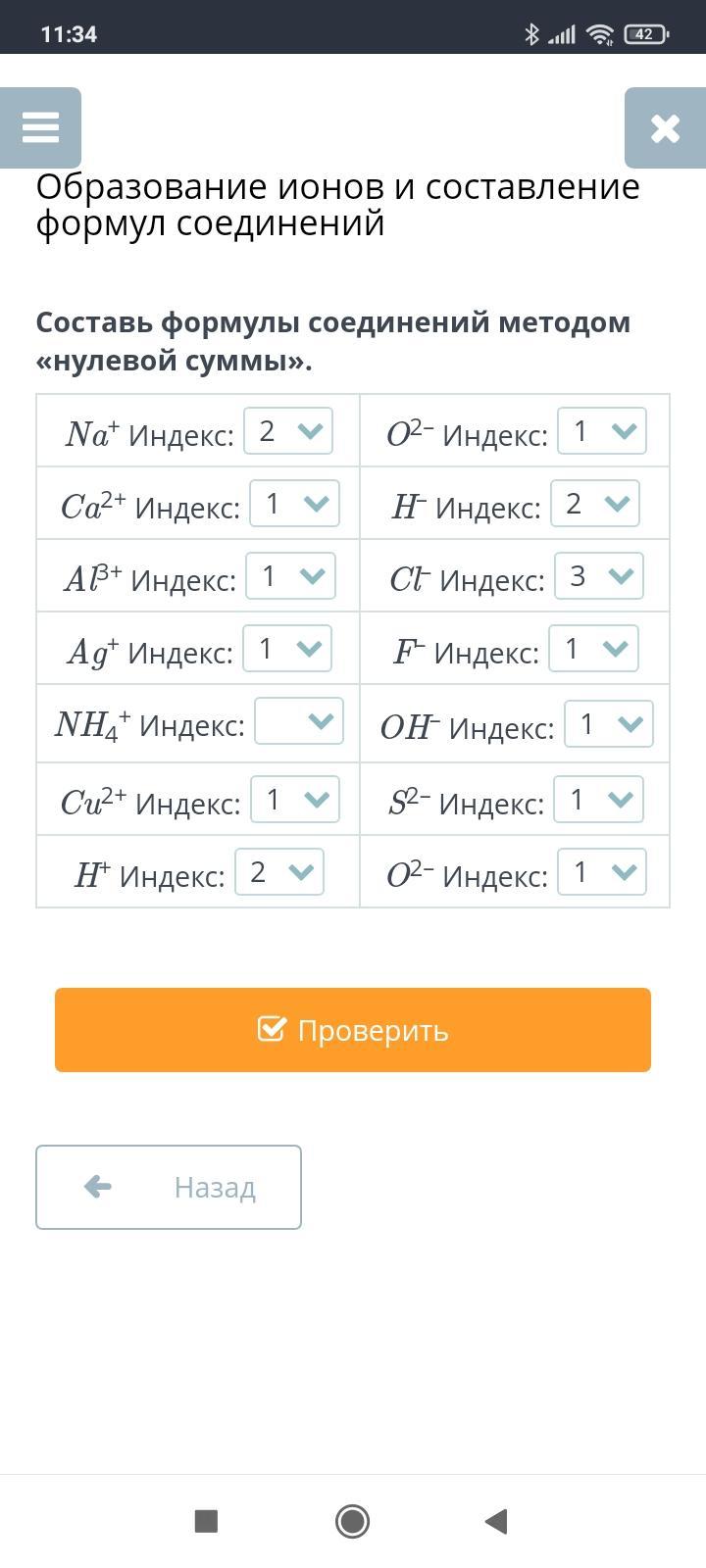Open the H+ index dropdown
The height and width of the screenshot is (1568, 706).
(279, 872)
